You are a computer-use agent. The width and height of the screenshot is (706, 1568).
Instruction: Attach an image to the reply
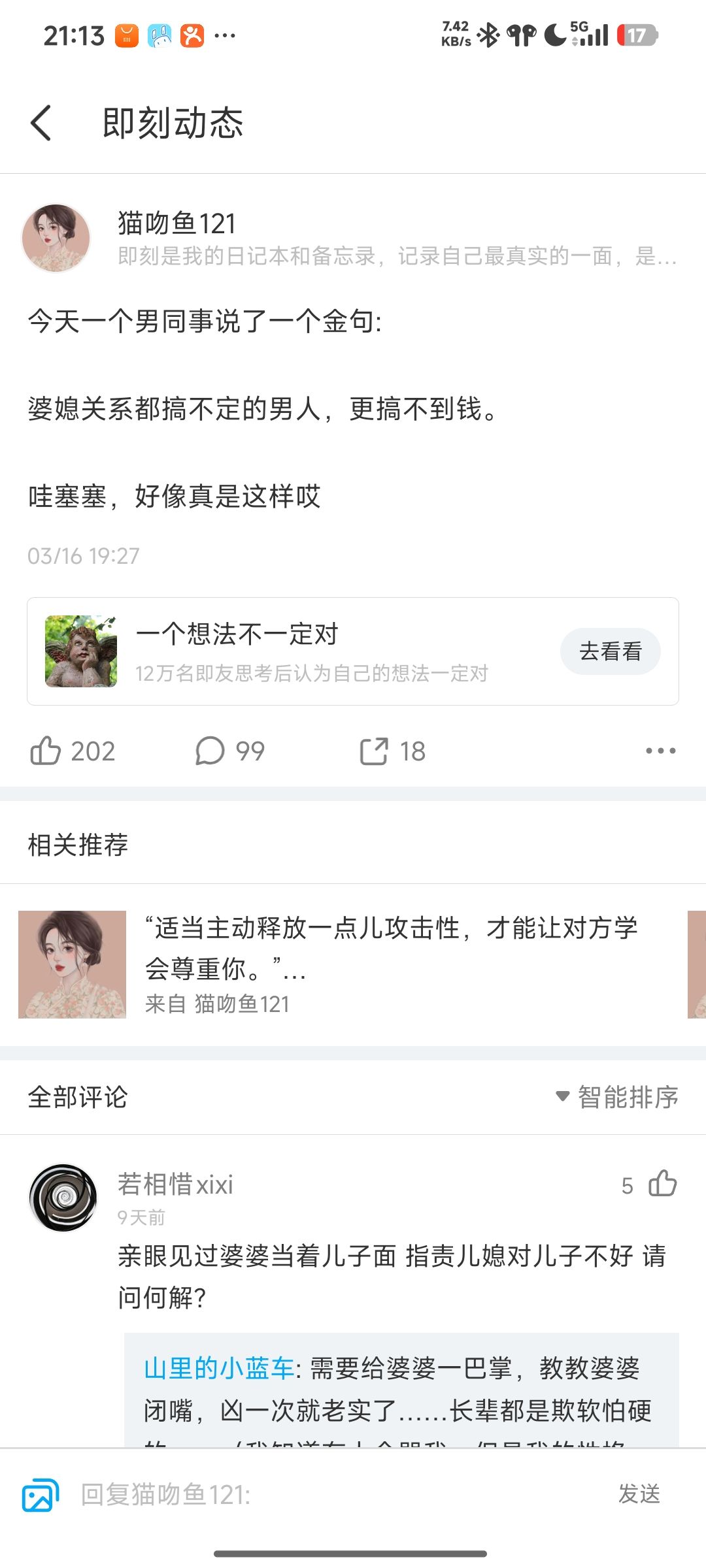[x=41, y=1495]
